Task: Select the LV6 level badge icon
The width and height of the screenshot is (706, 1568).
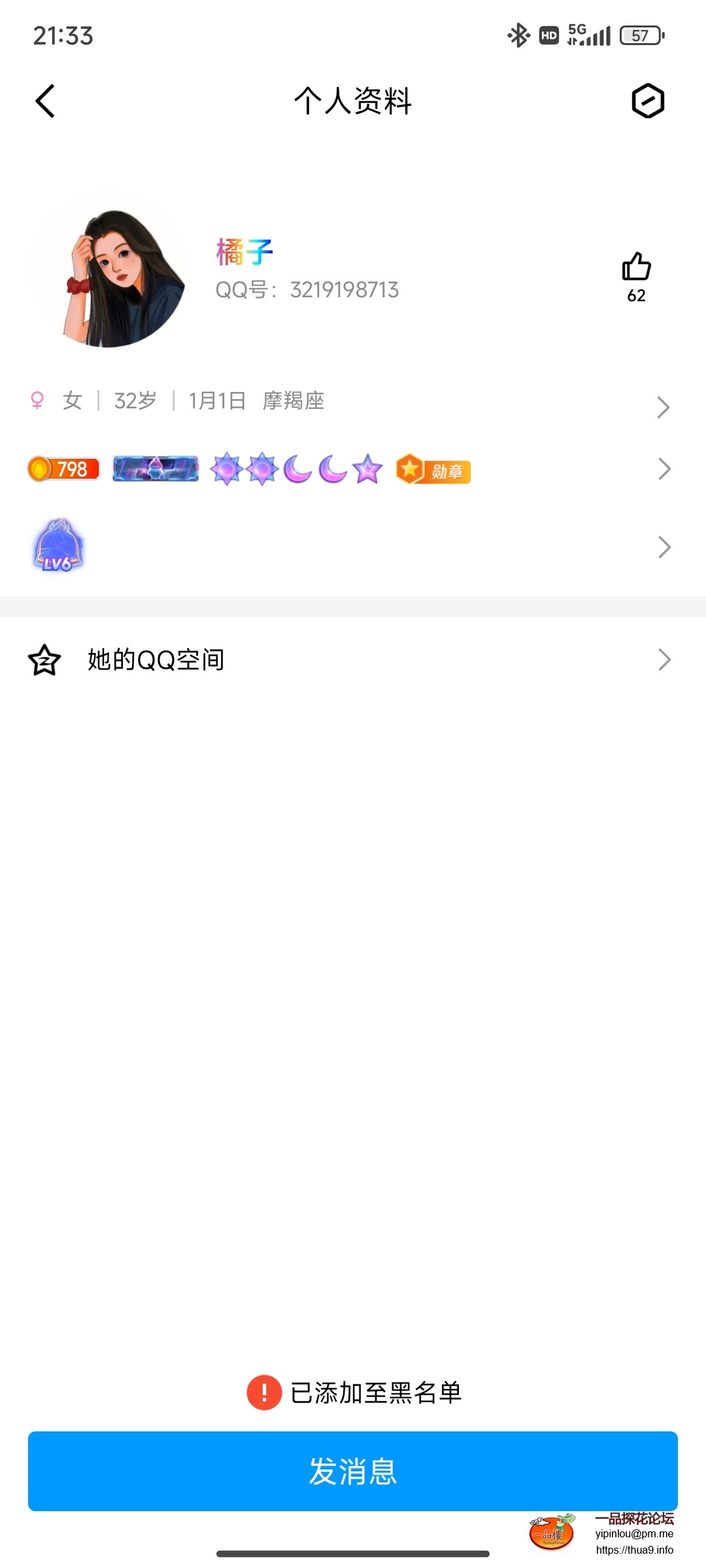Action: (58, 546)
